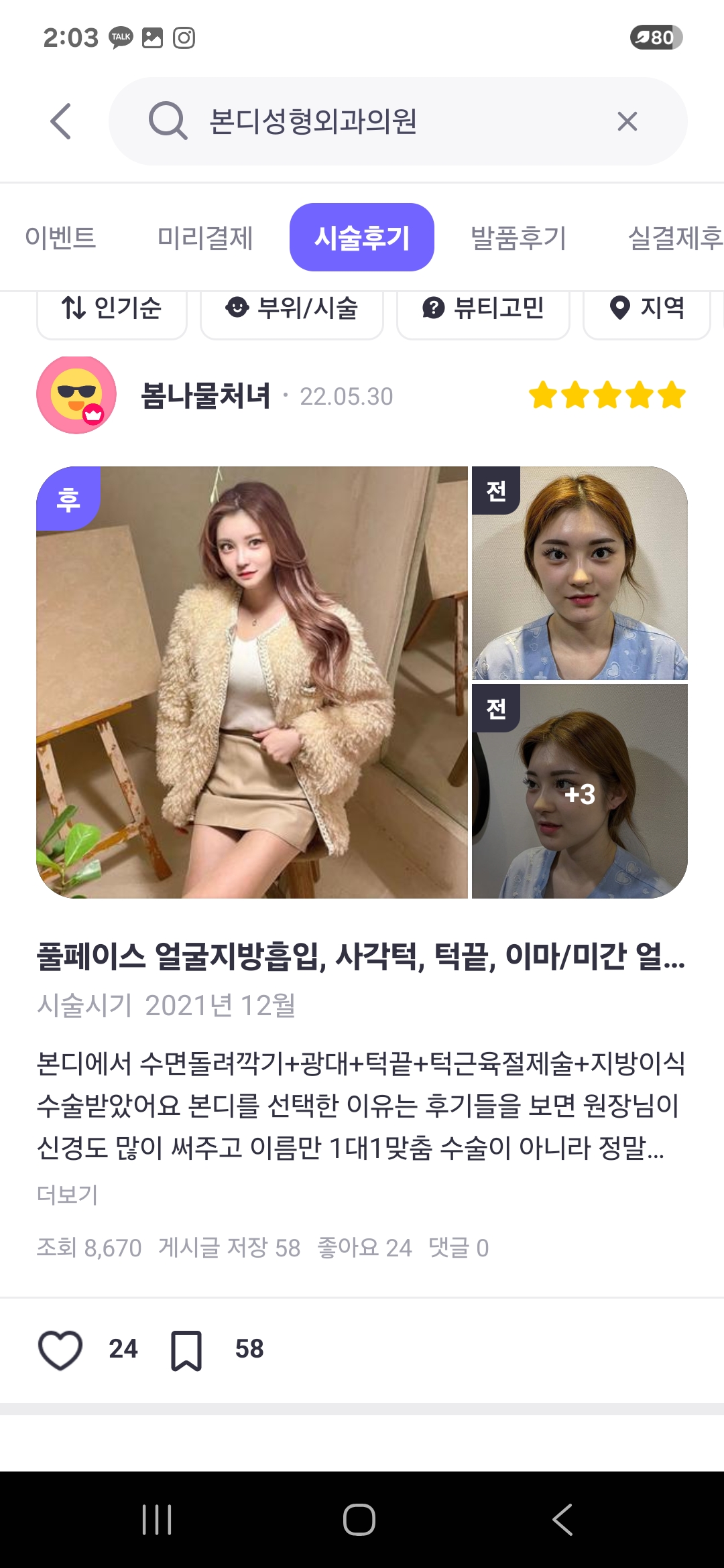Like this review with the heart icon

pyautogui.click(x=60, y=1349)
